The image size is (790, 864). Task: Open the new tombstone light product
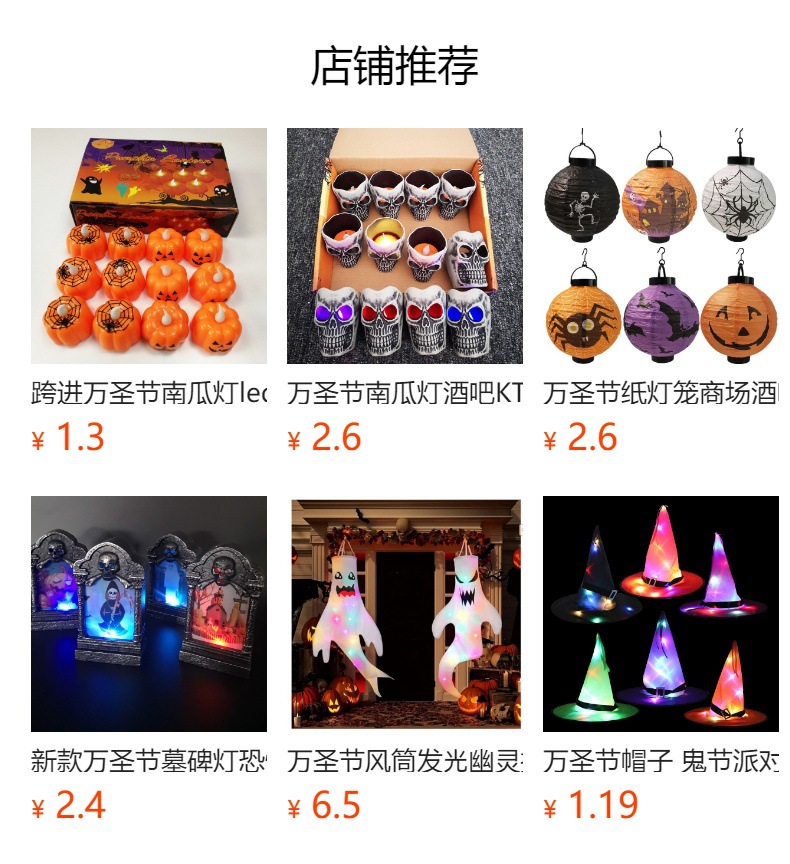149,614
